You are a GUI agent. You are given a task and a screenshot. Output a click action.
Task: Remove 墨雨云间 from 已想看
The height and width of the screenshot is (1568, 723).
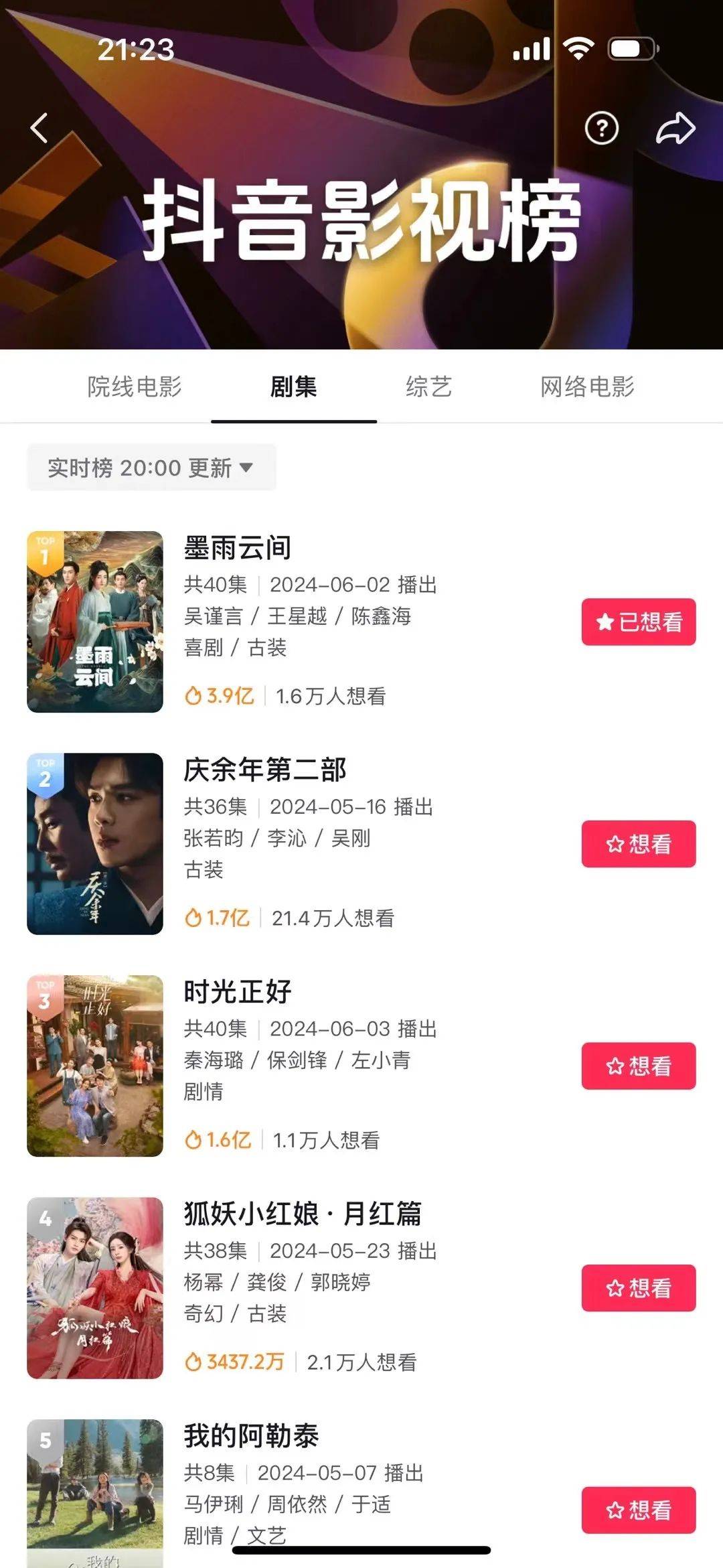tap(638, 622)
